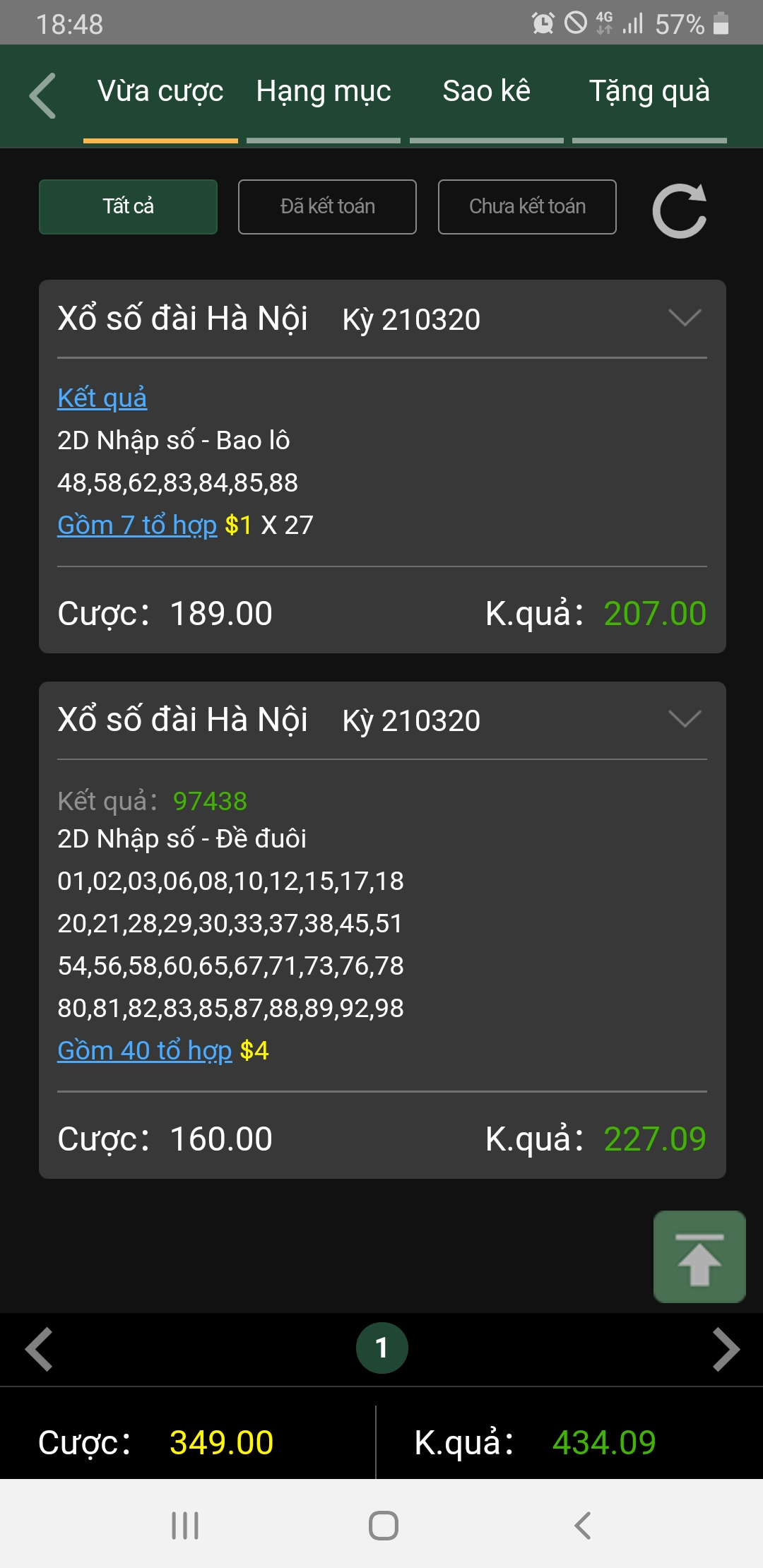Select page 1 indicator

point(381,1348)
